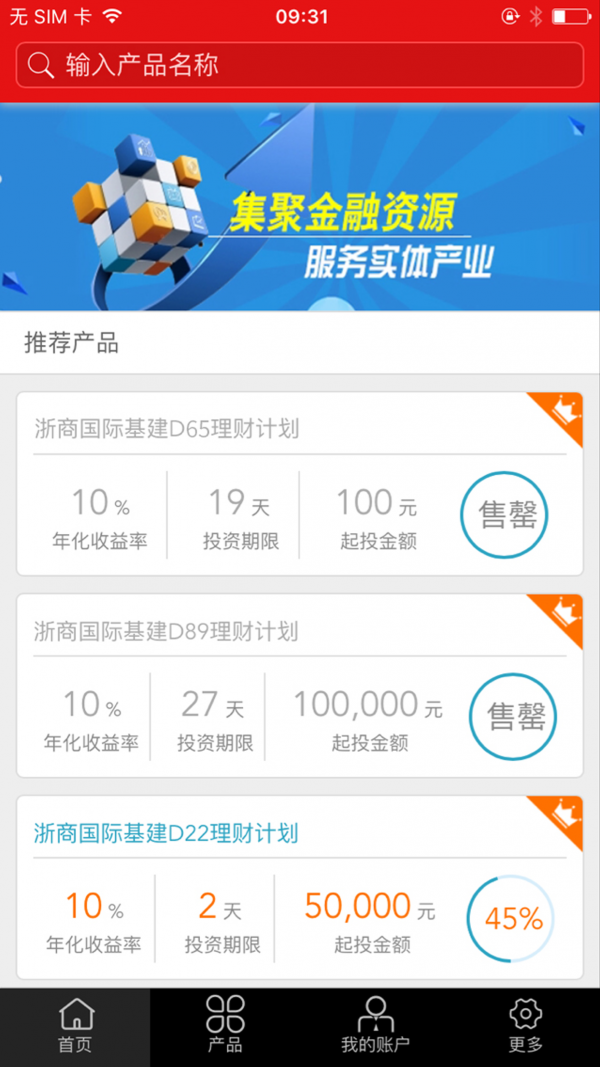The width and height of the screenshot is (600, 1067).
Task: Go to the 我的账户 tab
Action: (375, 1027)
